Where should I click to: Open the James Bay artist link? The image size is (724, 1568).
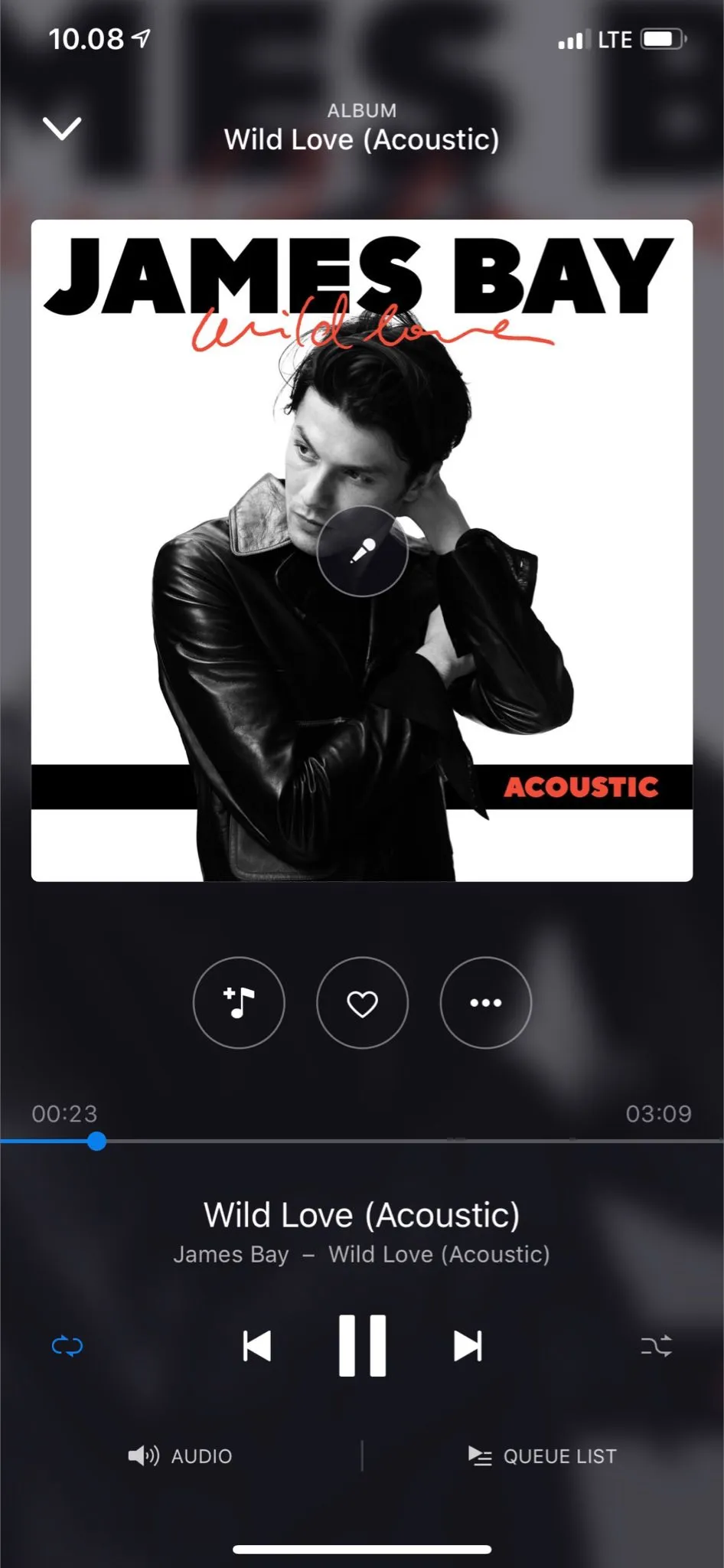coord(231,1254)
